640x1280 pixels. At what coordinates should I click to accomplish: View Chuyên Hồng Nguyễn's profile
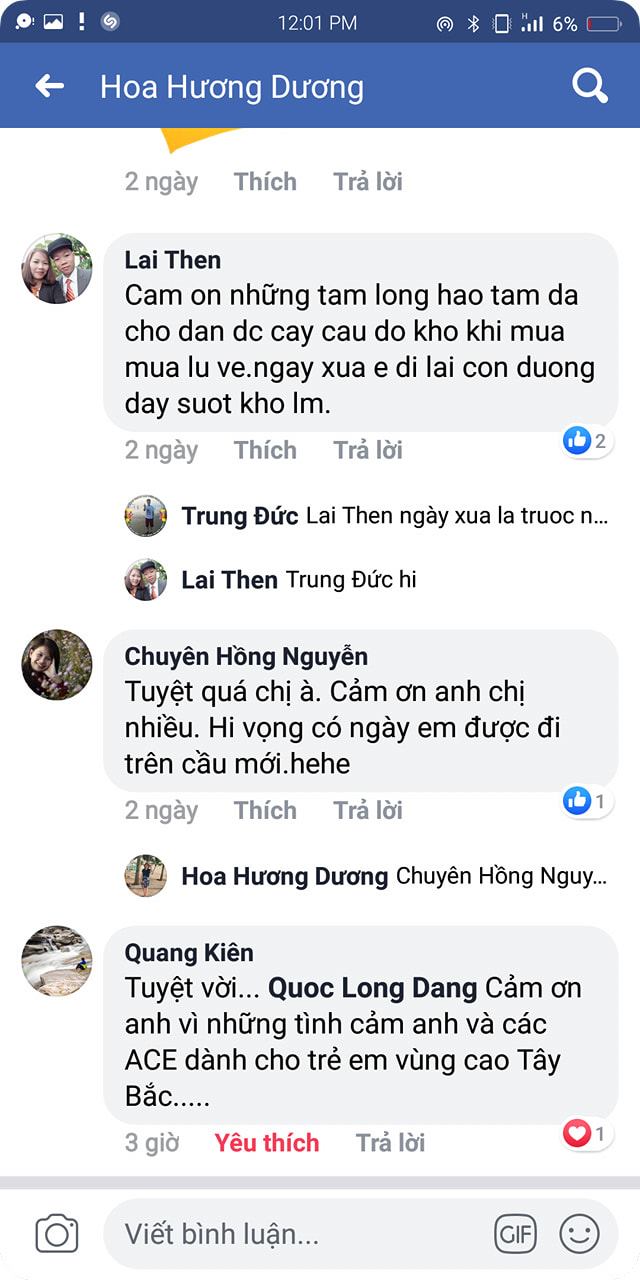pyautogui.click(x=57, y=665)
